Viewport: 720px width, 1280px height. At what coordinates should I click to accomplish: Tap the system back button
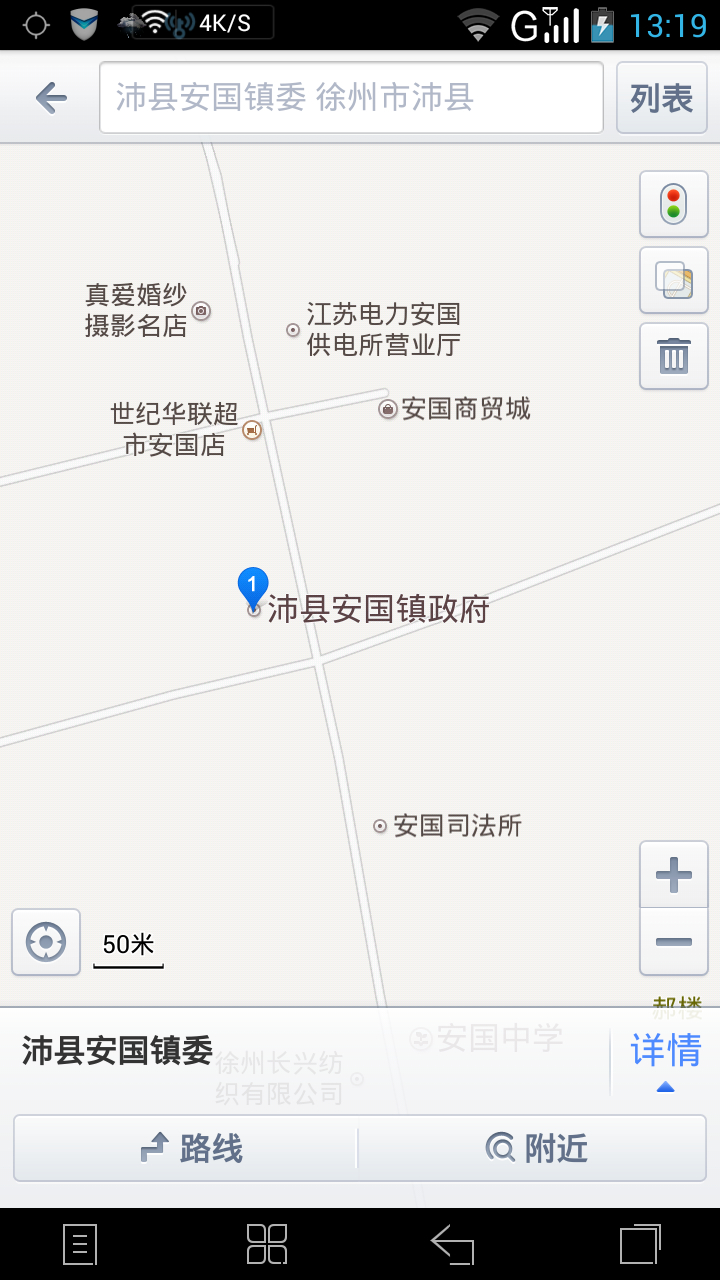tap(452, 1245)
